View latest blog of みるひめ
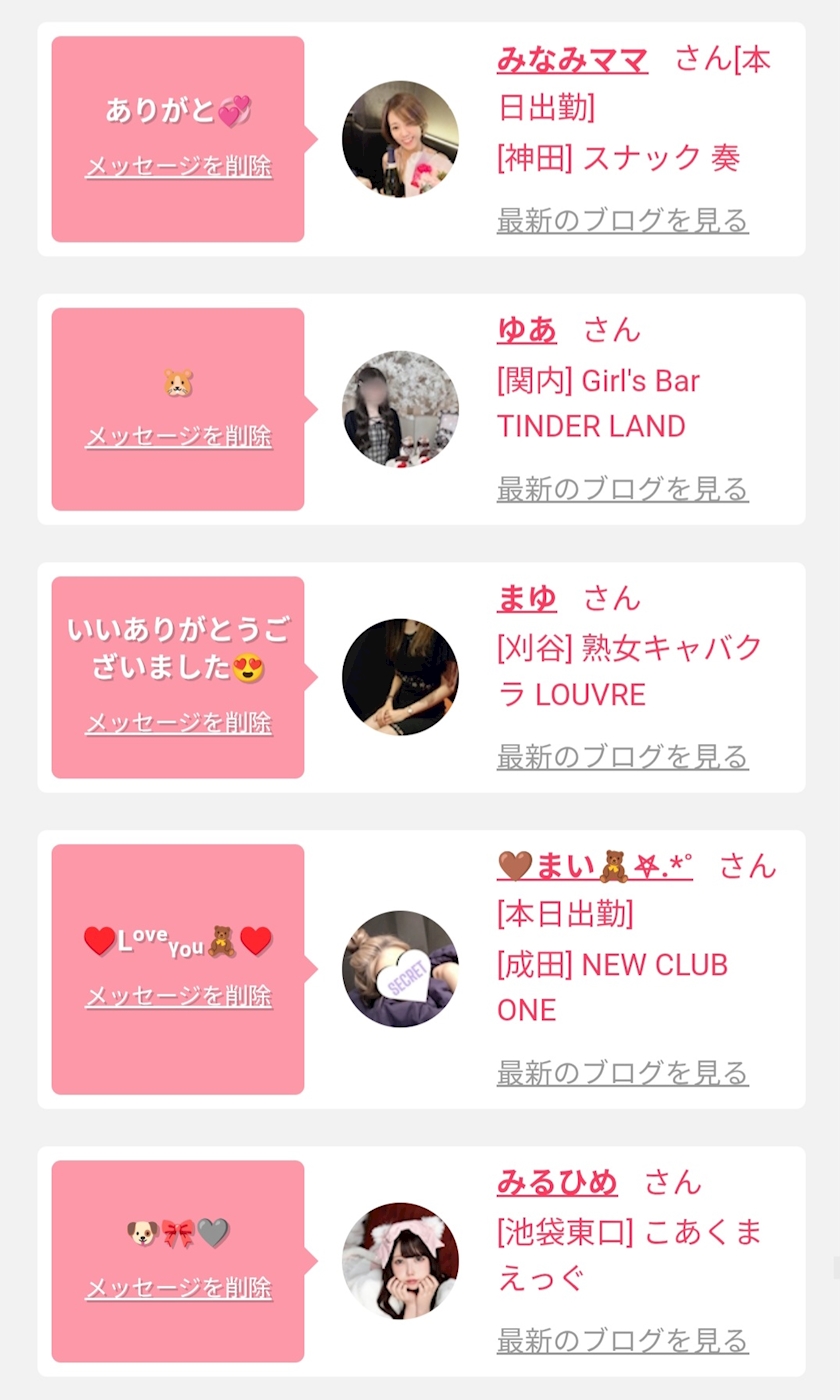Screen dimensions: 840x1400 point(622,1340)
